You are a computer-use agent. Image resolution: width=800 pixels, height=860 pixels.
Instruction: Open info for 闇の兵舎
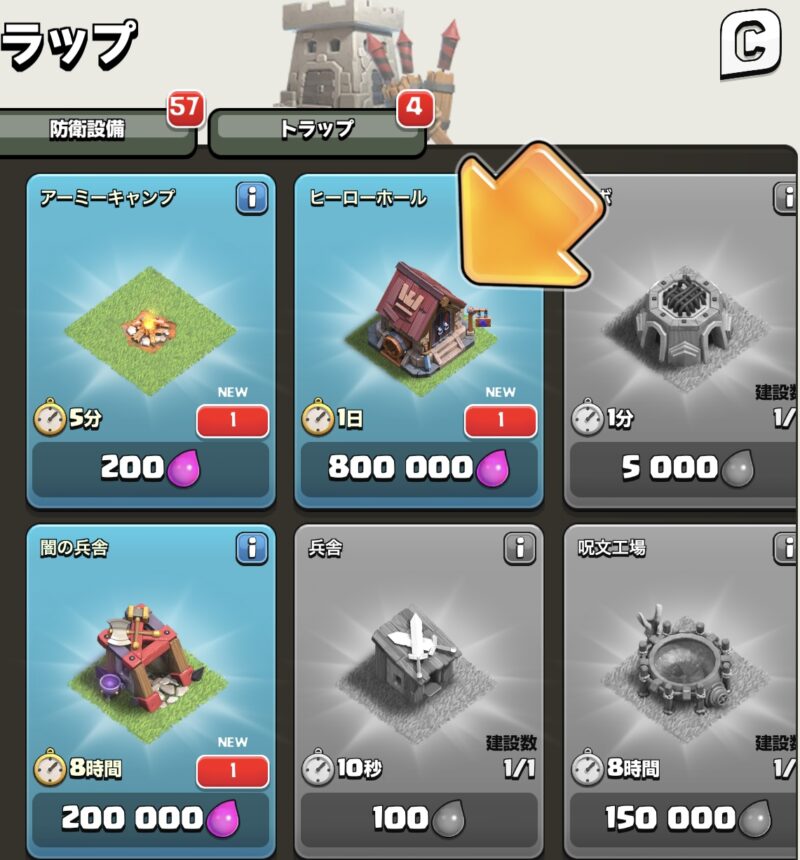click(x=252, y=547)
